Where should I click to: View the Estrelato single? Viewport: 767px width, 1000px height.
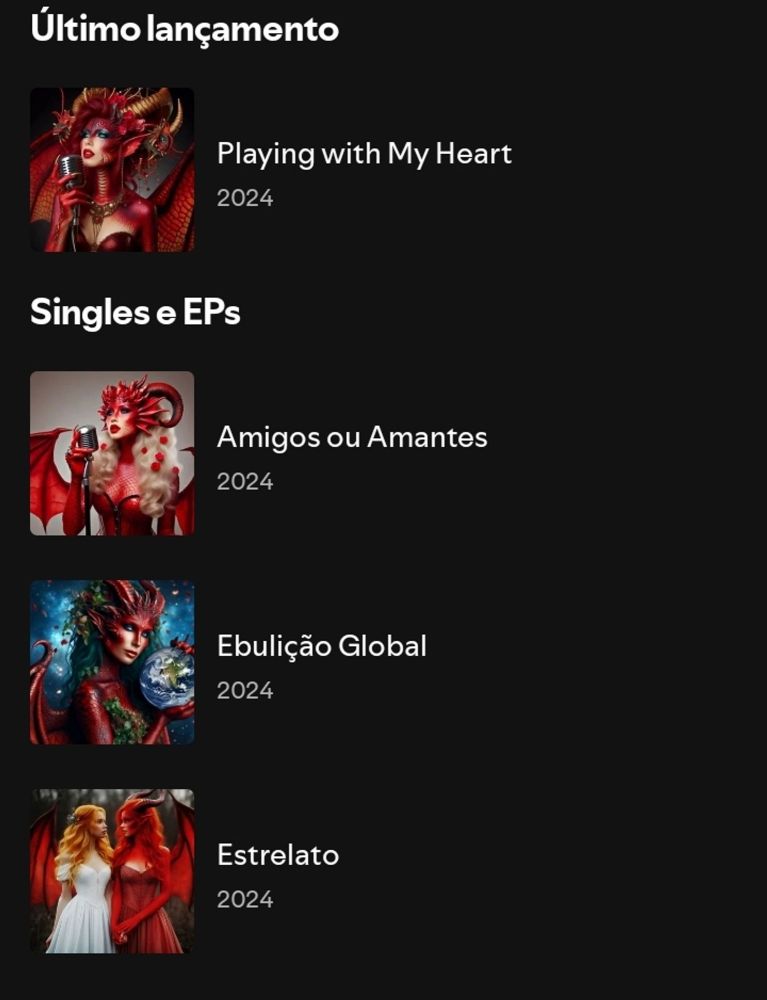click(x=278, y=856)
